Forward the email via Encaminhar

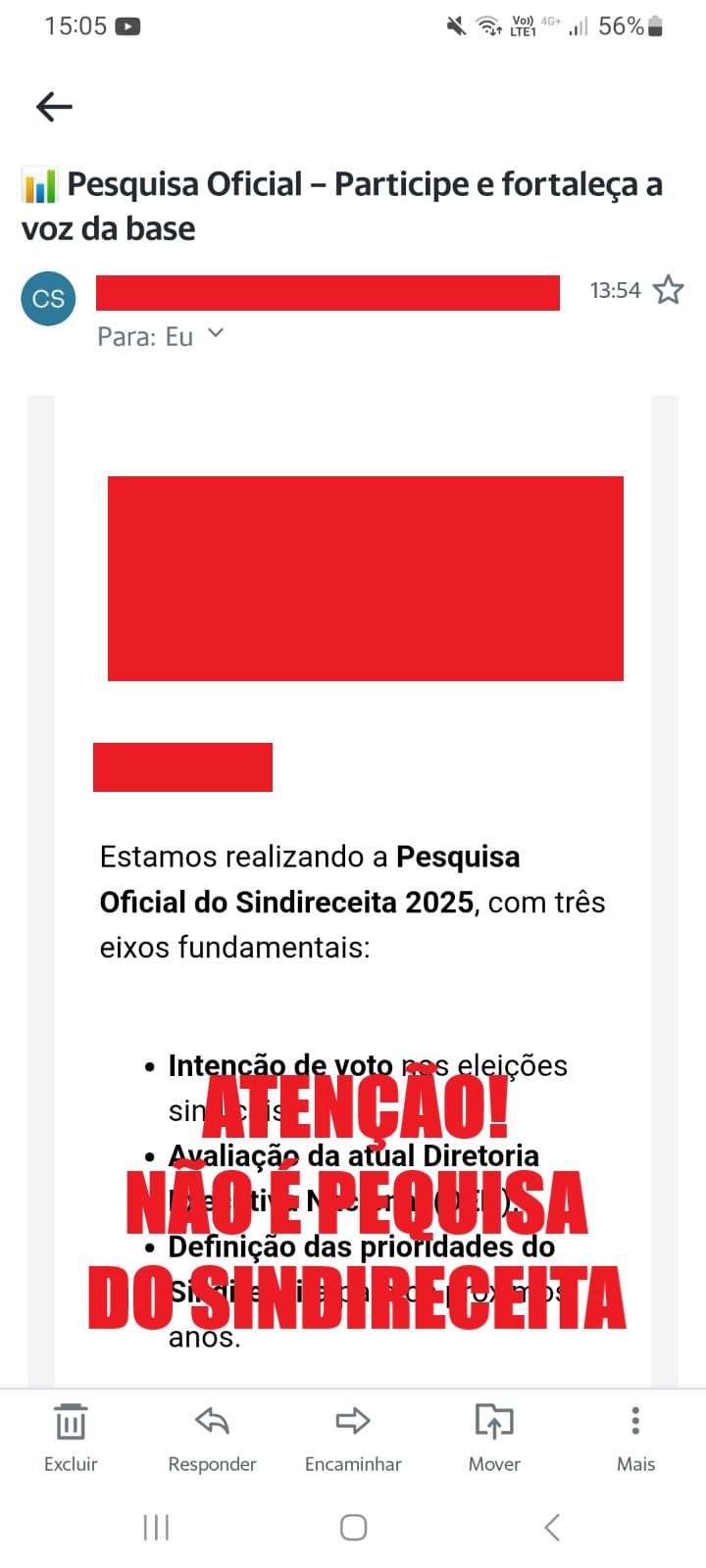(x=353, y=1437)
